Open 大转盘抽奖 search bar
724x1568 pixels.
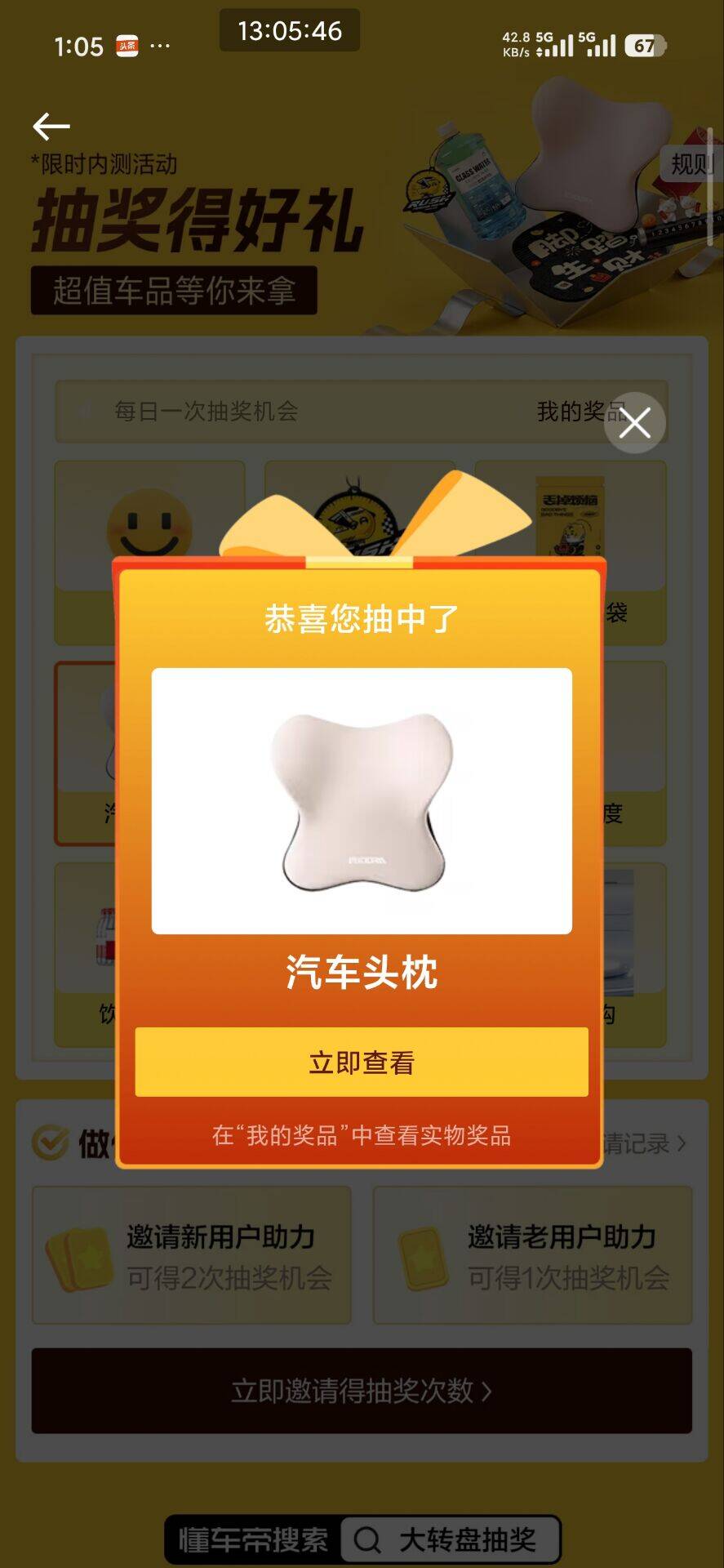pos(451,1540)
